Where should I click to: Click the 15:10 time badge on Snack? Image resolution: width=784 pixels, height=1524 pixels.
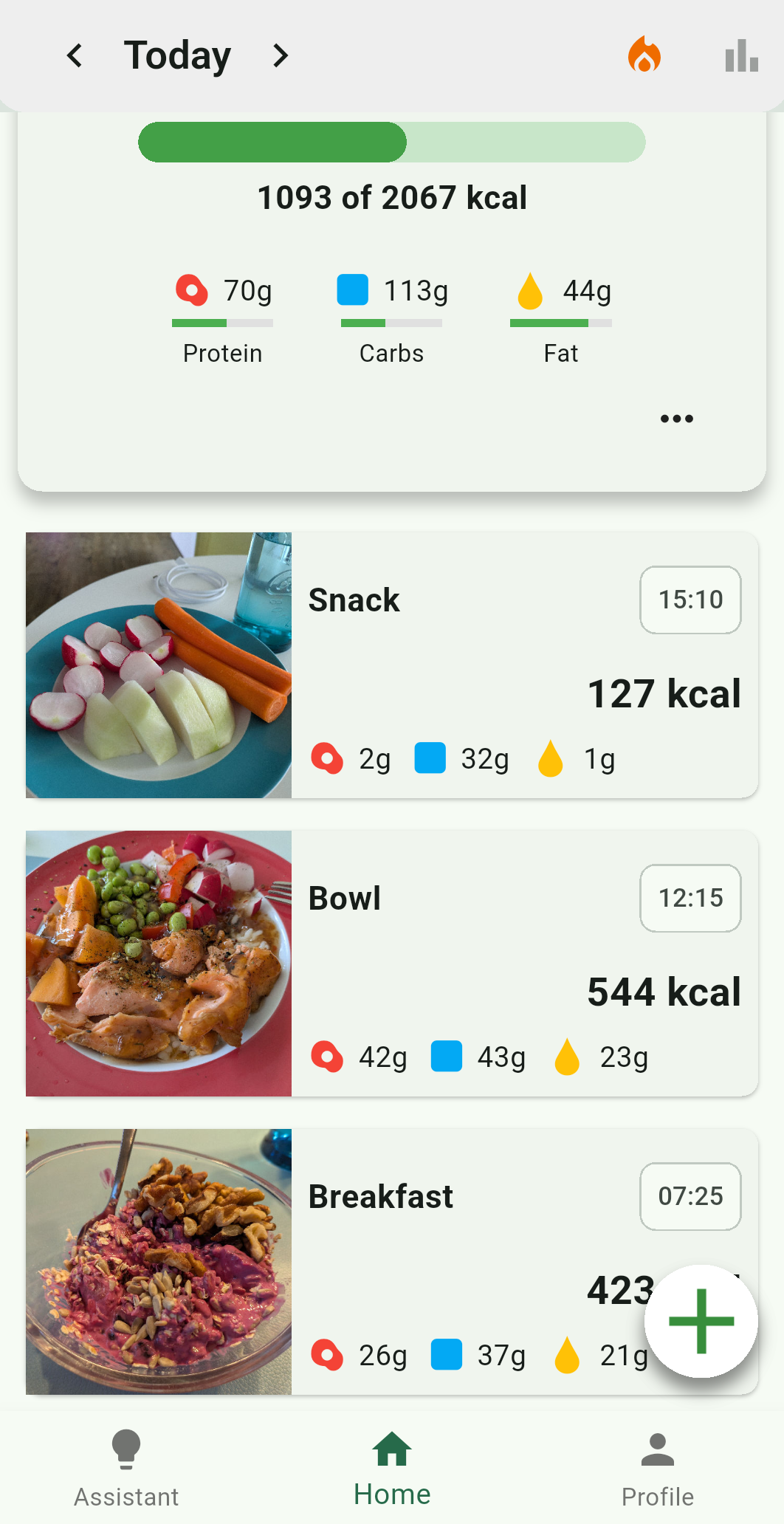[690, 600]
